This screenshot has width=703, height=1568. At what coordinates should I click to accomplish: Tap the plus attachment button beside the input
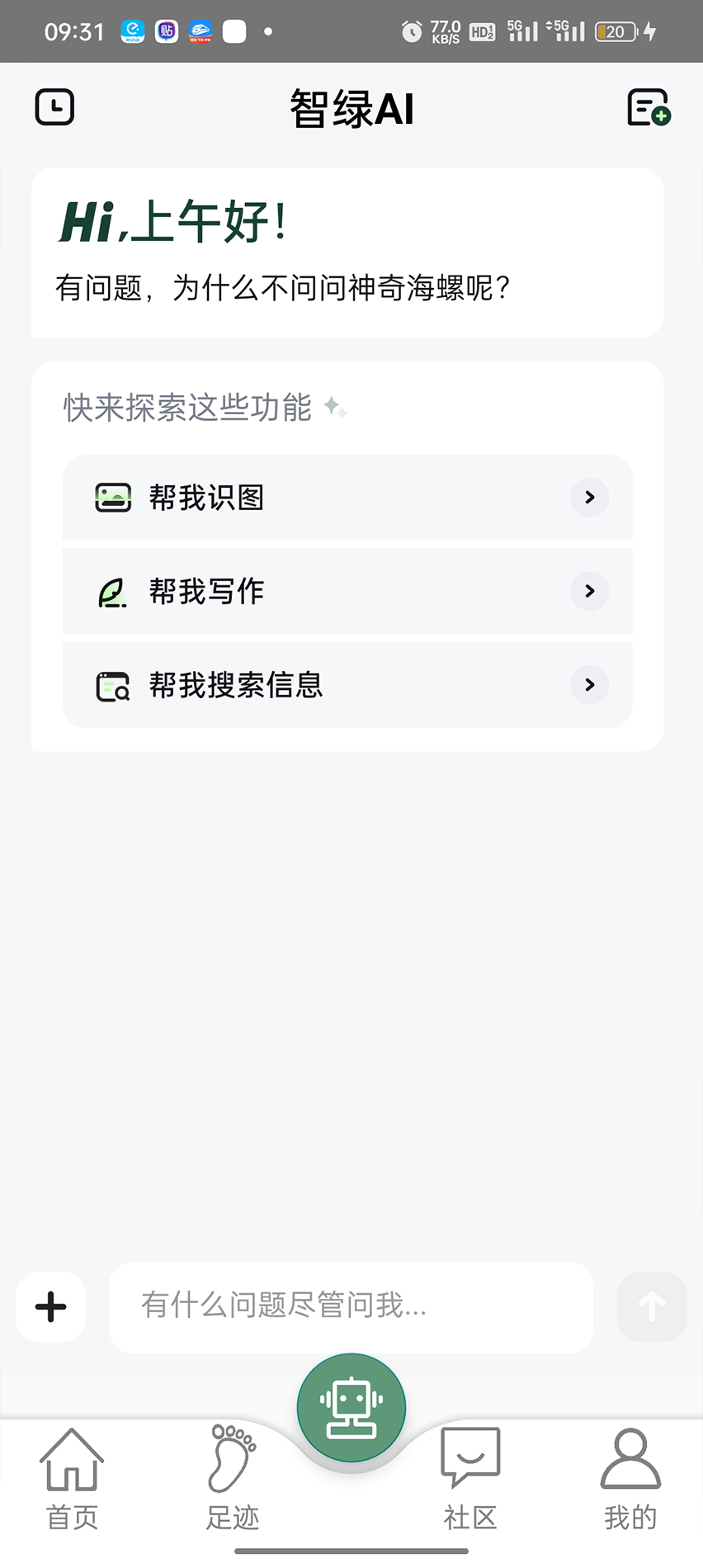click(51, 1306)
